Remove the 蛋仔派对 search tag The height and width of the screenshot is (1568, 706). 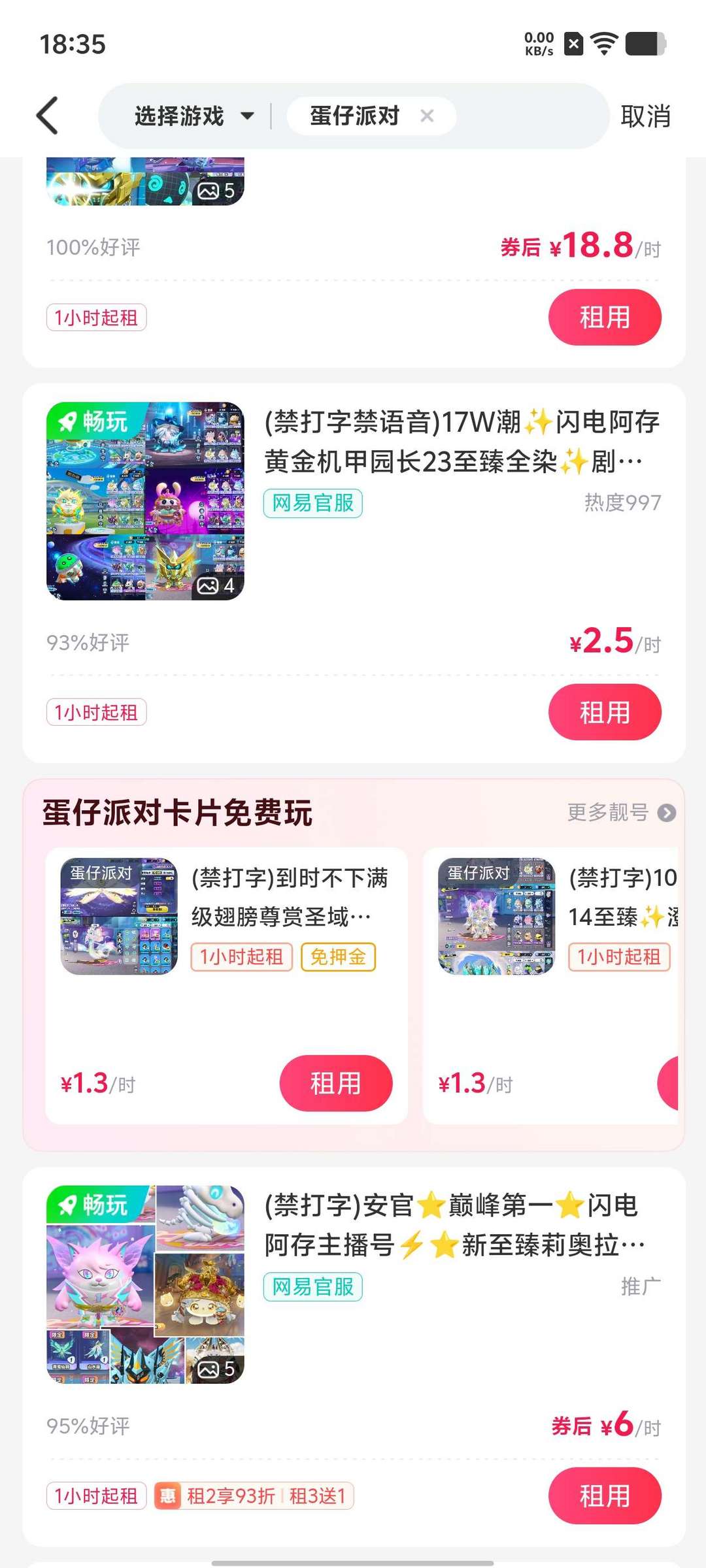click(427, 116)
